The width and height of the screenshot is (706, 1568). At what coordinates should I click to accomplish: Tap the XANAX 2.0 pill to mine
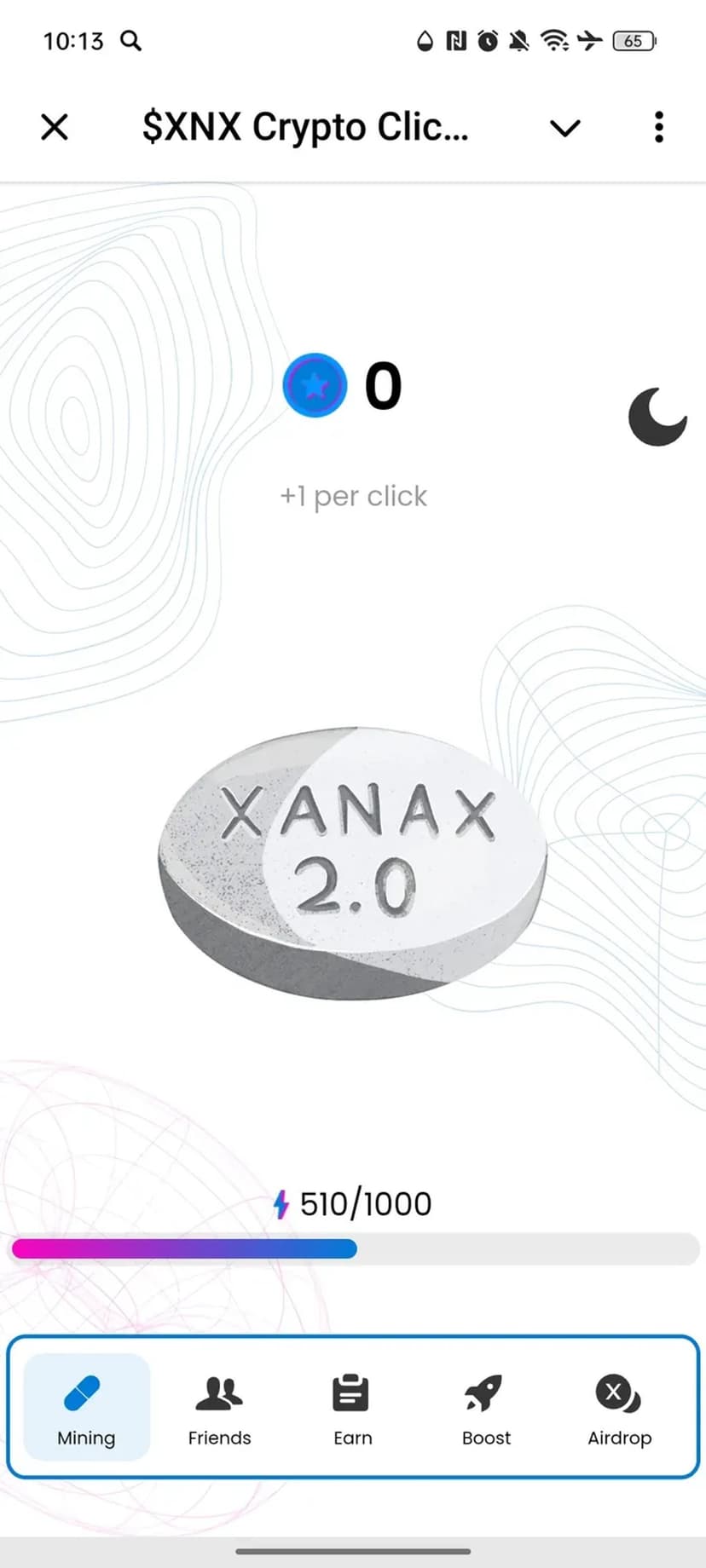coord(352,862)
